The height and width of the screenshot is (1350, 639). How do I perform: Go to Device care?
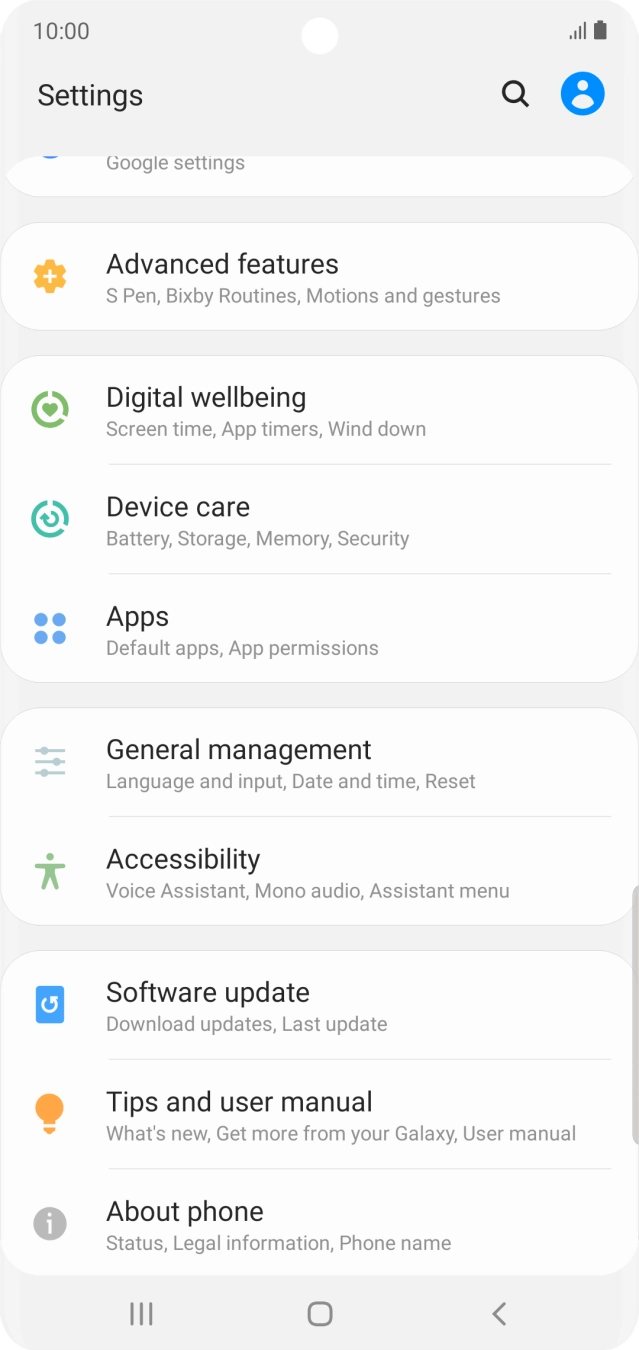click(320, 520)
